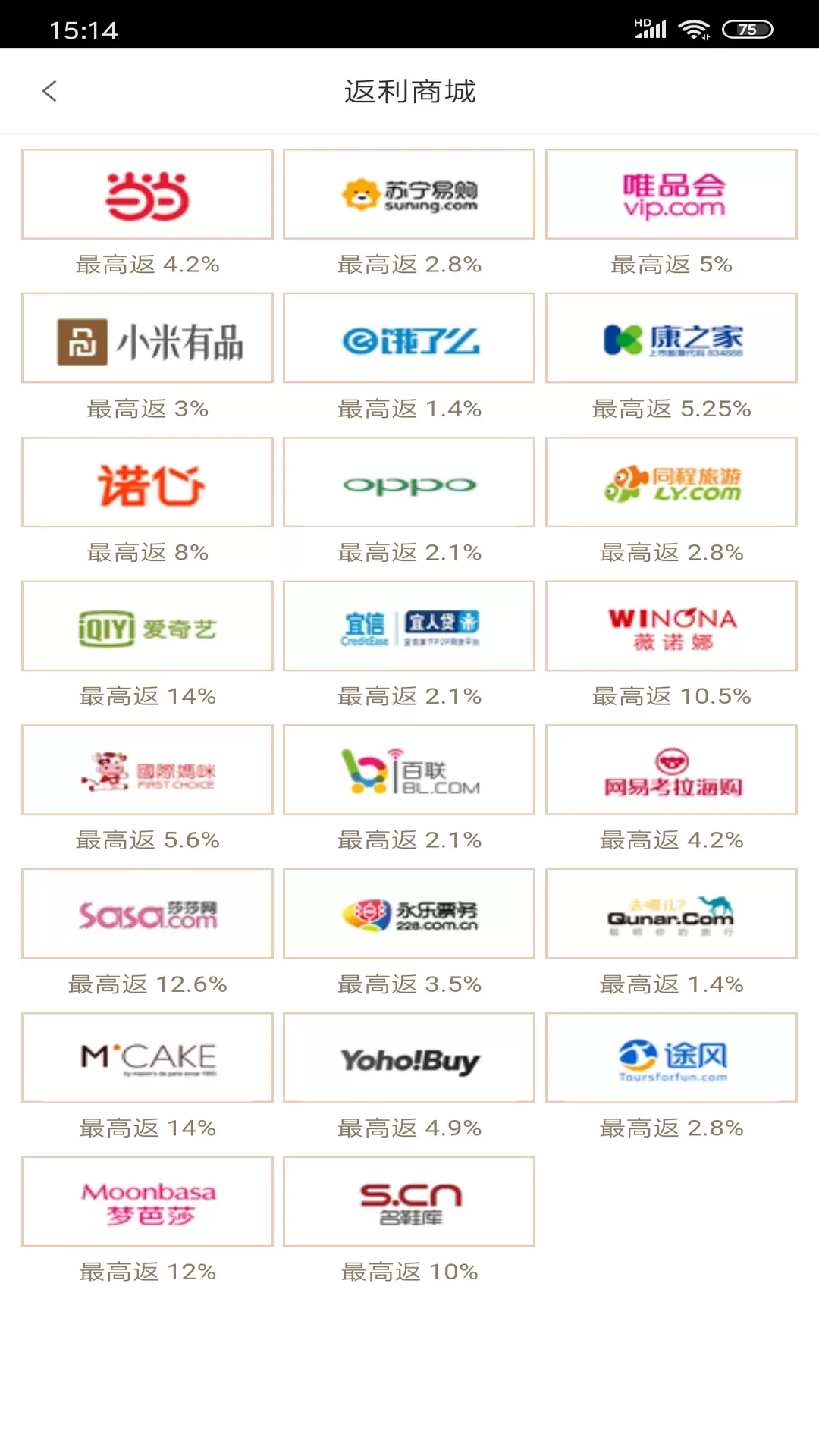Select the Yoho!Buy tile
Image resolution: width=819 pixels, height=1456 pixels.
[409, 1058]
